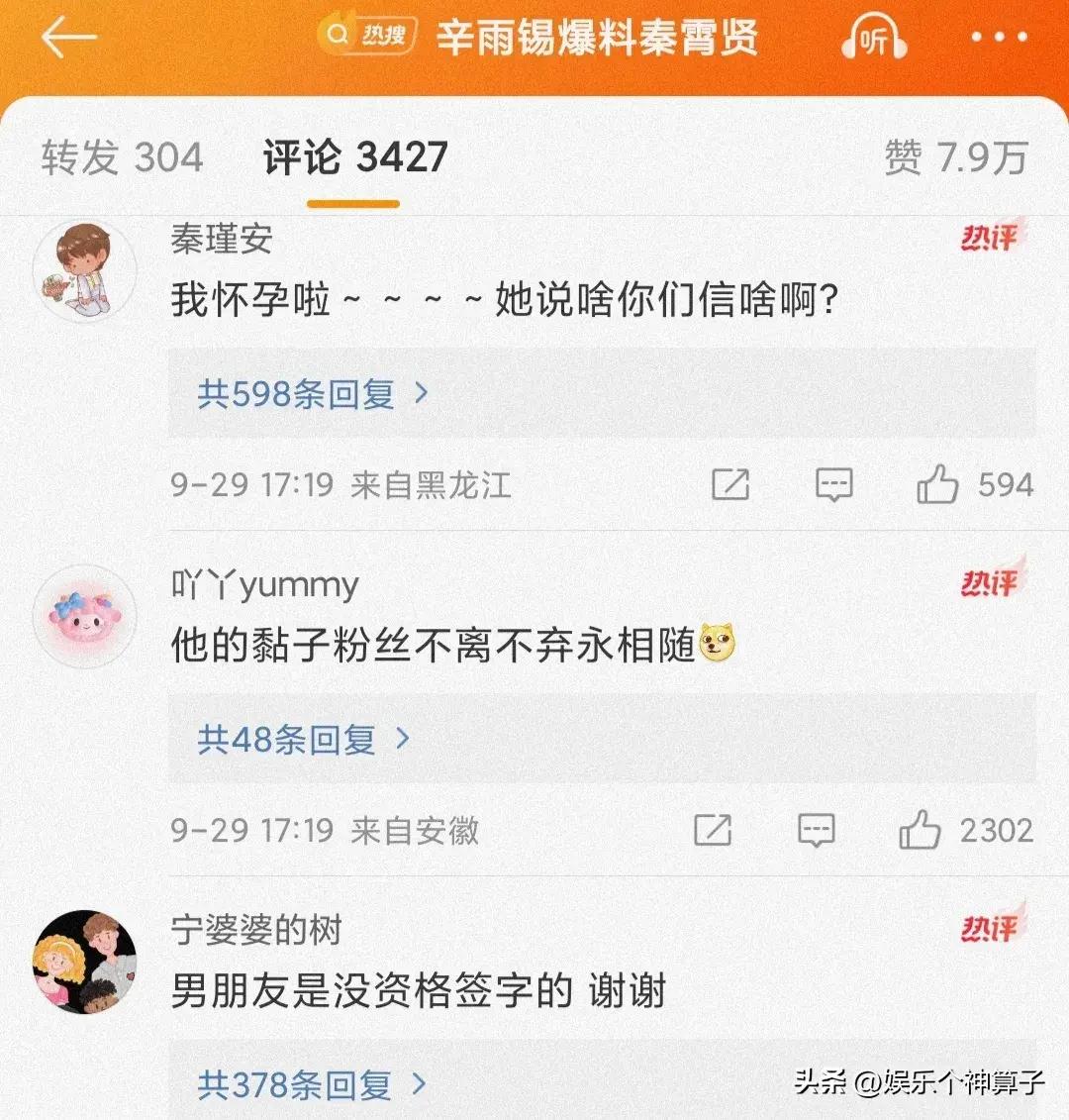Viewport: 1069px width, 1120px height.
Task: Repost 秦瑾安's comment with the share icon
Action: coord(730,484)
